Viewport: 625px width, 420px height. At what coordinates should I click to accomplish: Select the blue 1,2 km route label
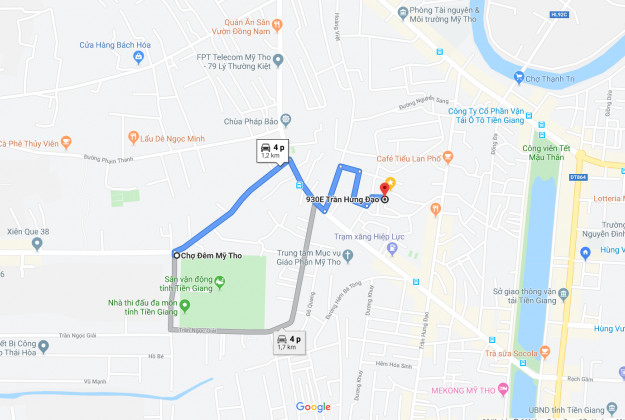[270, 152]
